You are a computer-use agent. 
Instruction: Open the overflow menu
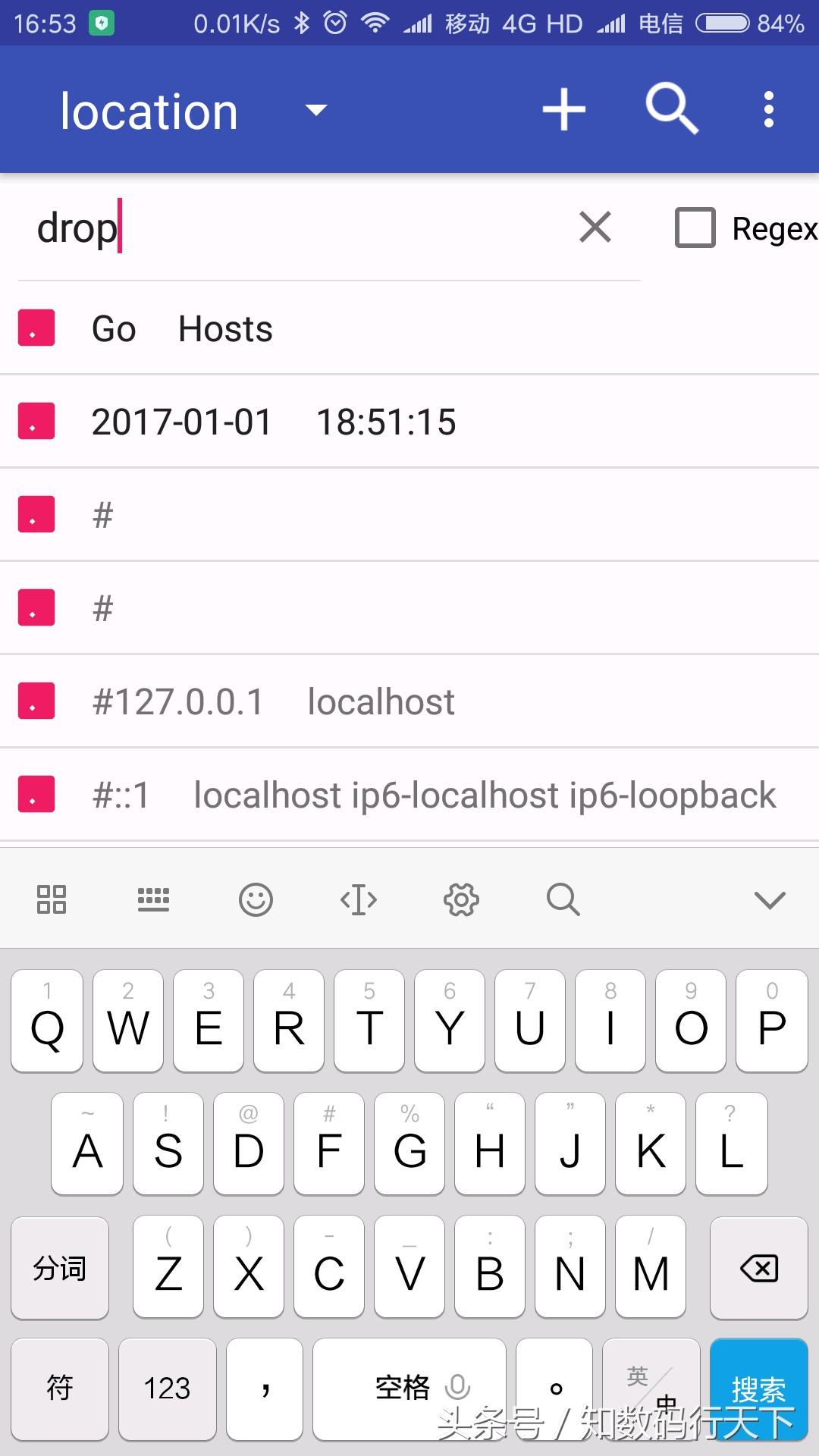point(768,110)
